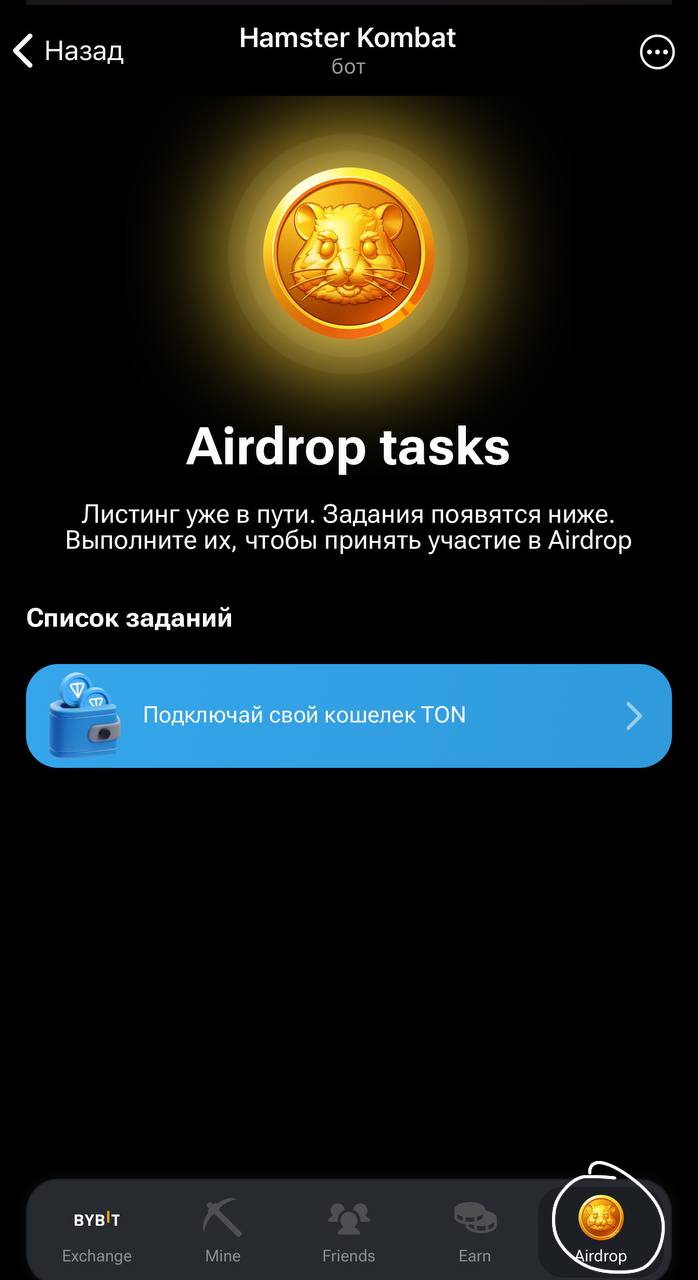
Task: Select the Airdrop tab
Action: point(601,1230)
